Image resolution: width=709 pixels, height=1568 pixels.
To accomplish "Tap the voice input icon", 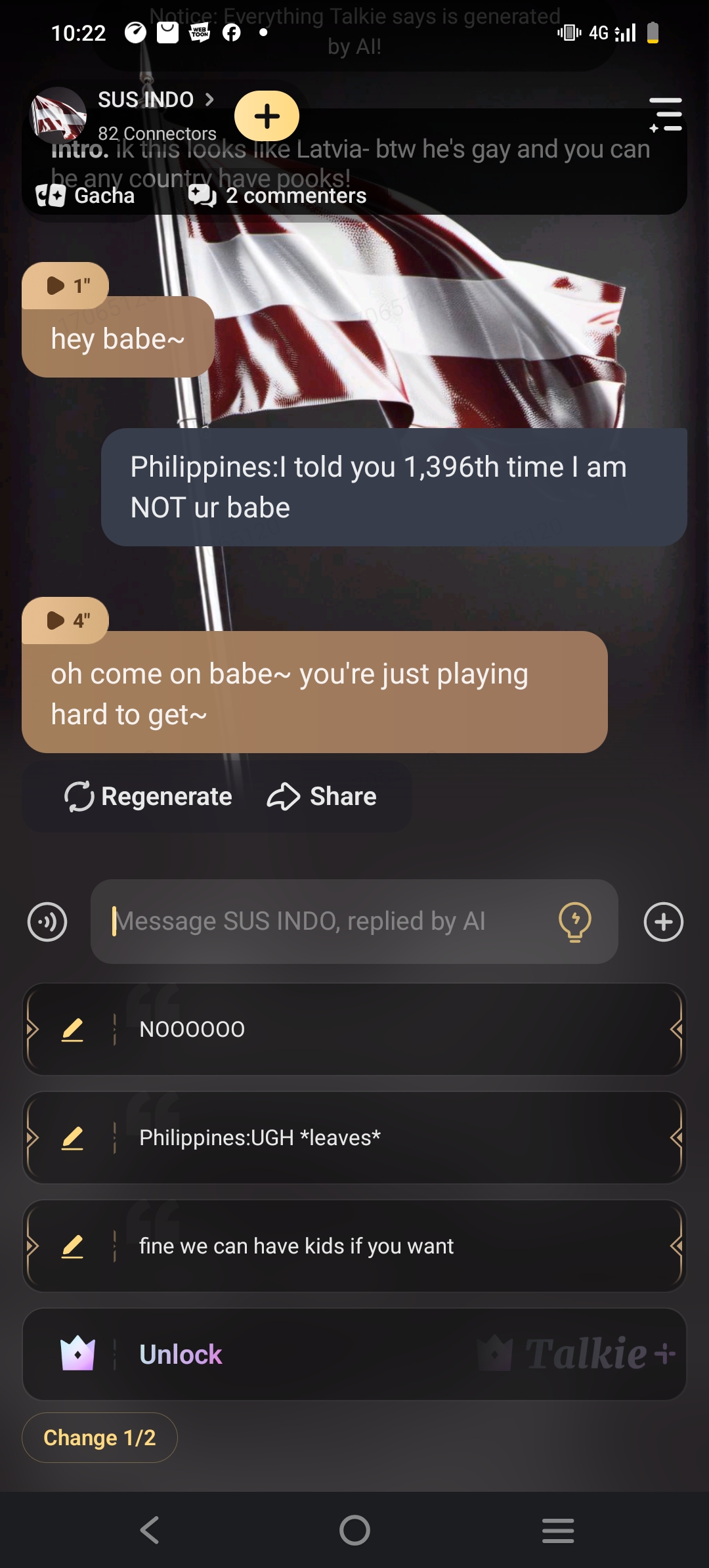I will pos(47,922).
